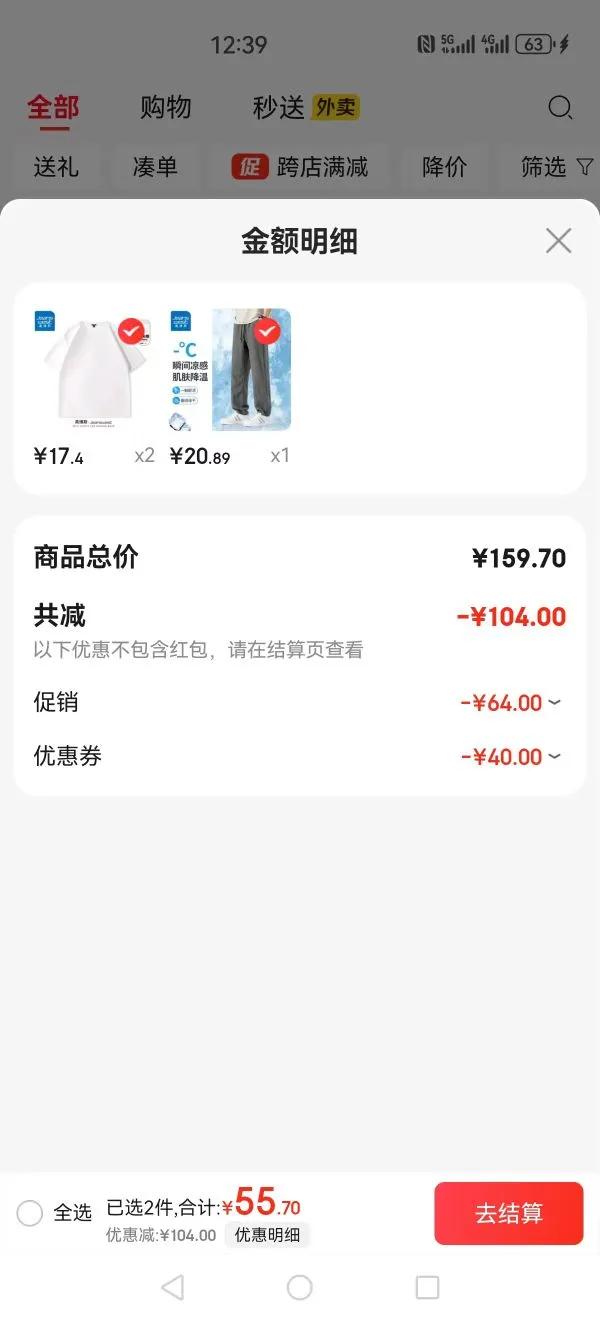600x1320 pixels.
Task: Filter by 降价 items
Action: click(444, 167)
